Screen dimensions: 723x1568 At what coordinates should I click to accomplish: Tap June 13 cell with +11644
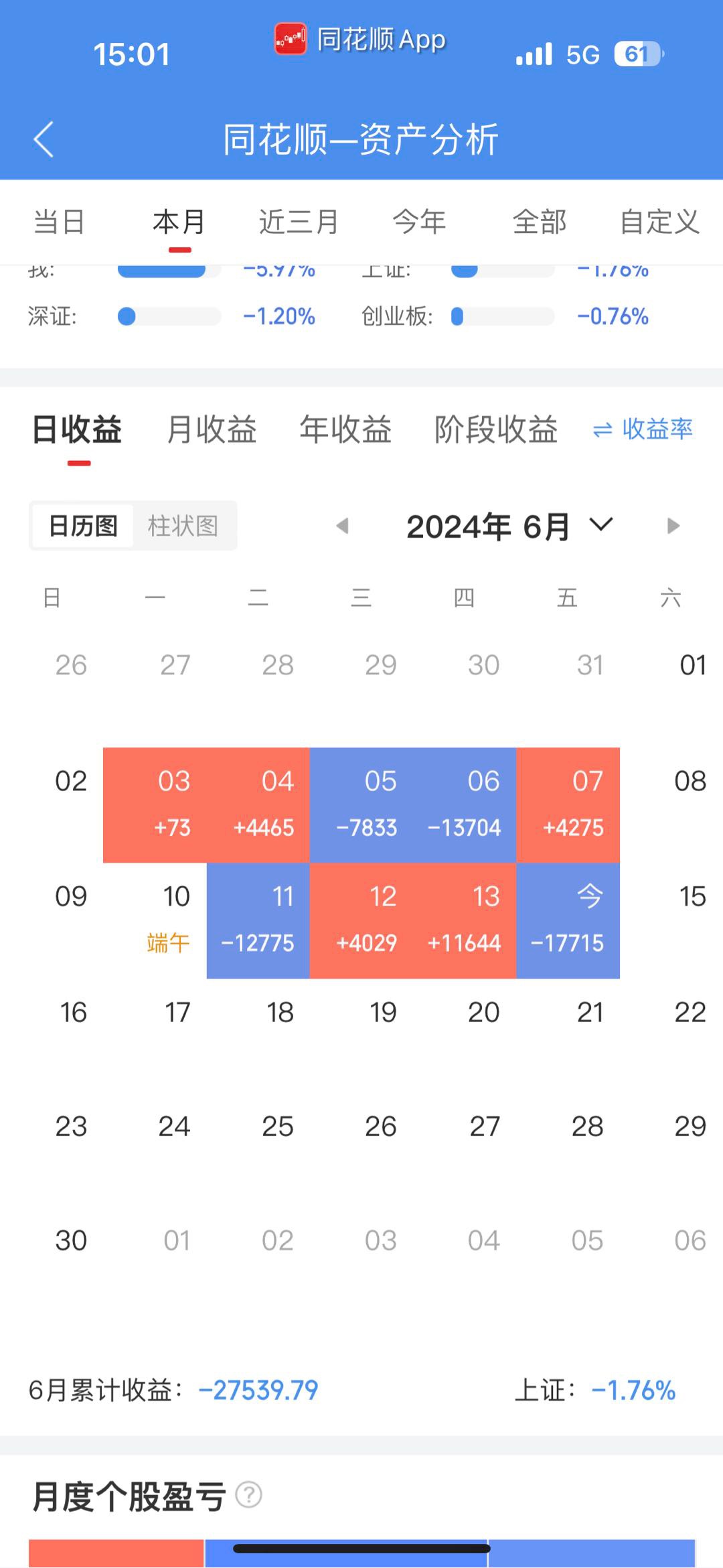[465, 921]
